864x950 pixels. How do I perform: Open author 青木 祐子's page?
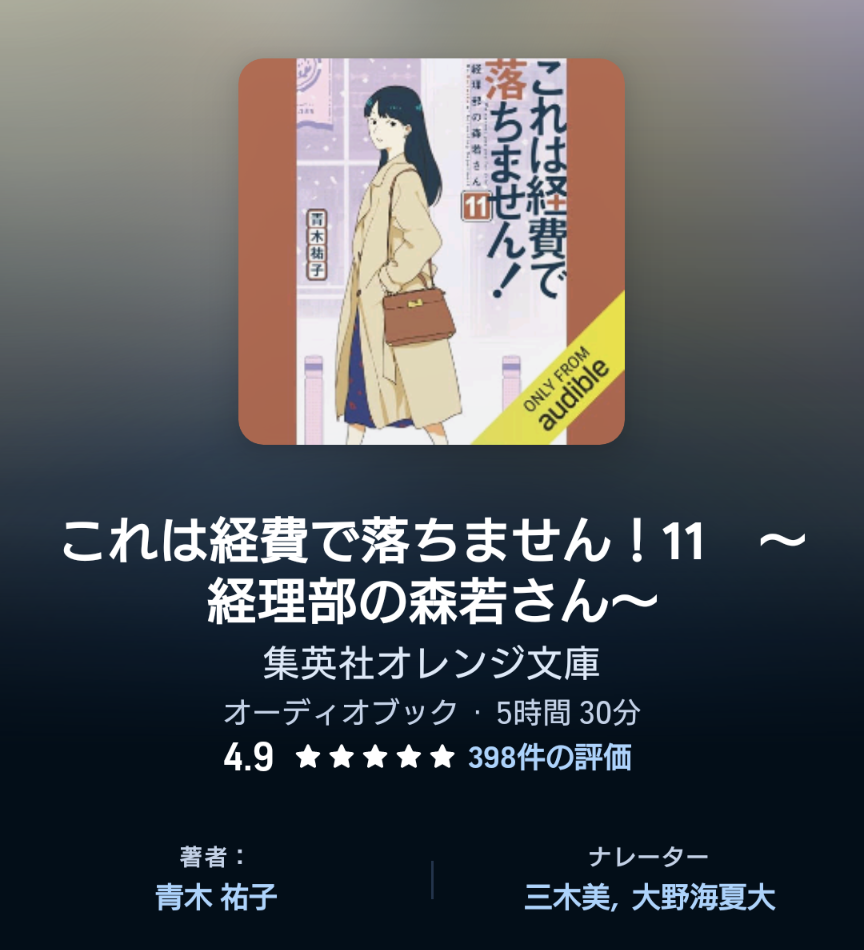216,896
